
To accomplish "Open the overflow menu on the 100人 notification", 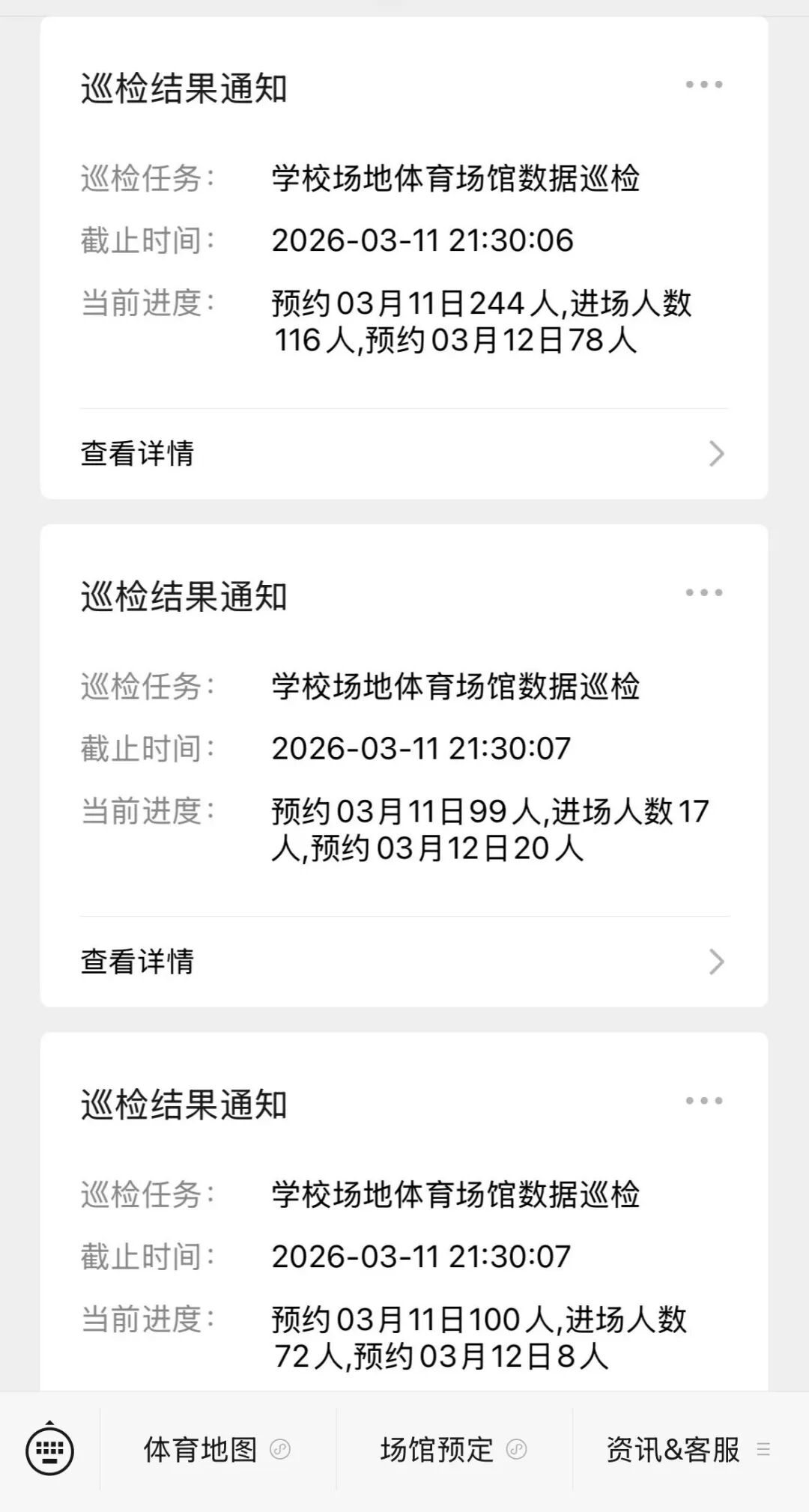I will [704, 1101].
